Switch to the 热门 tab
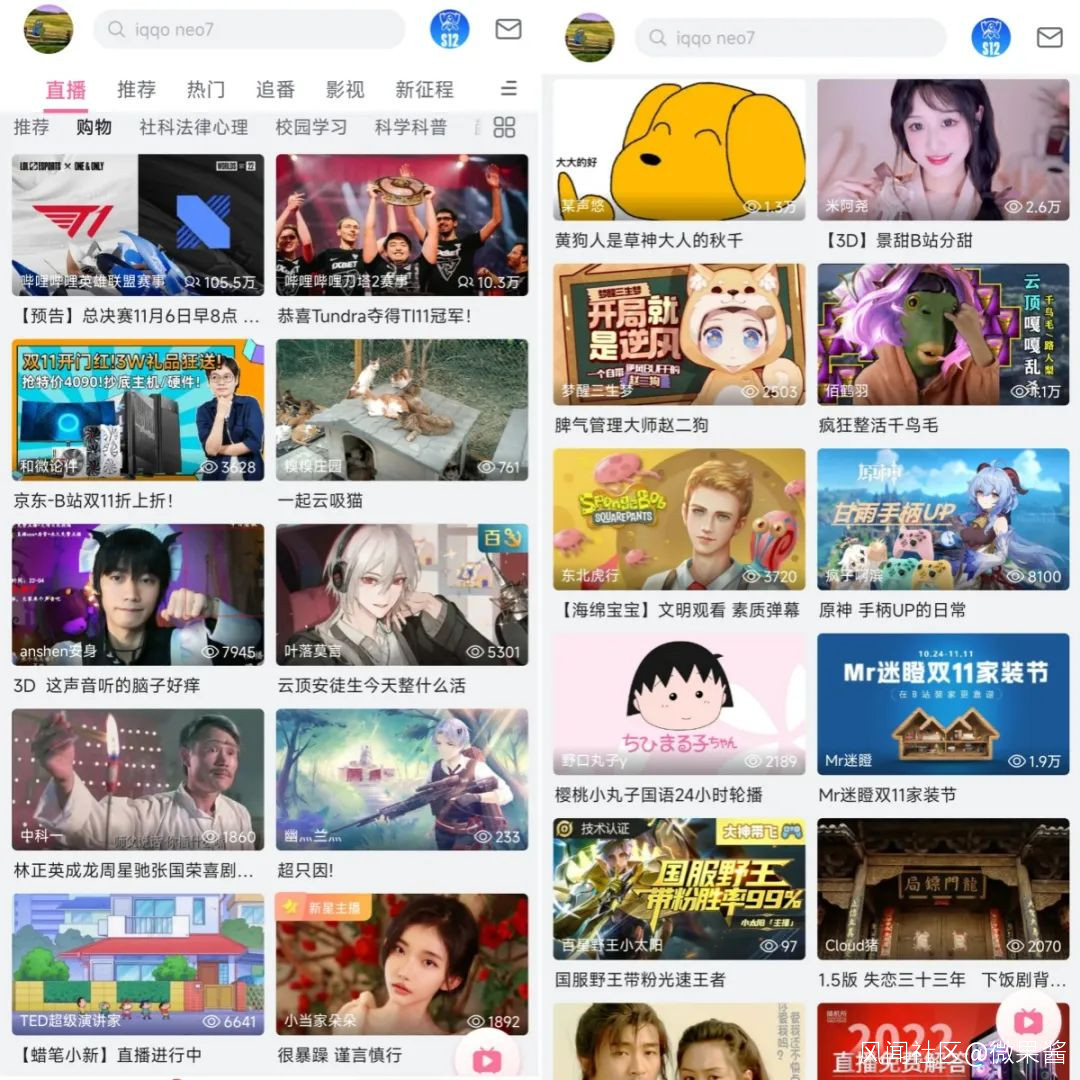 (206, 89)
